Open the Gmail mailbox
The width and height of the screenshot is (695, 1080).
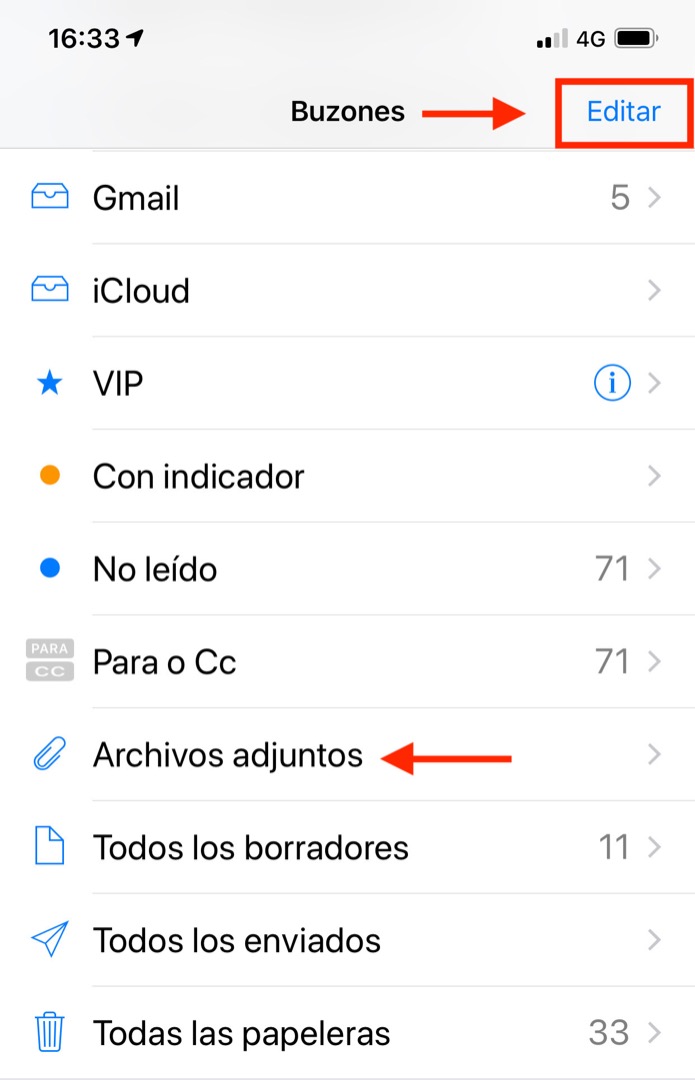click(136, 198)
